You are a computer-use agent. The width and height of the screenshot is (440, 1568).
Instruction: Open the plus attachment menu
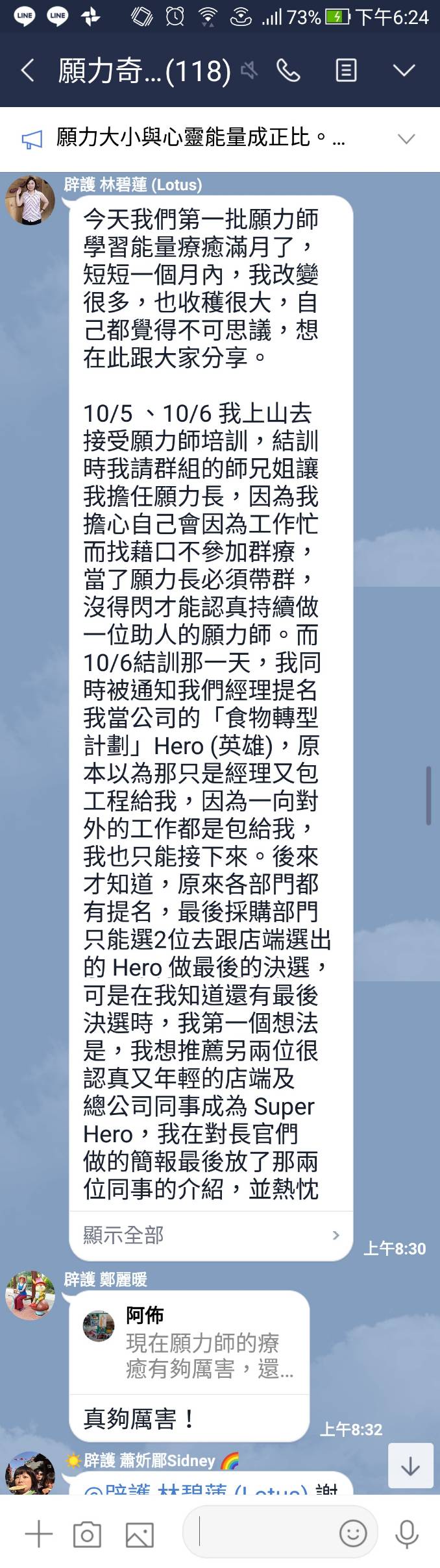click(38, 1534)
